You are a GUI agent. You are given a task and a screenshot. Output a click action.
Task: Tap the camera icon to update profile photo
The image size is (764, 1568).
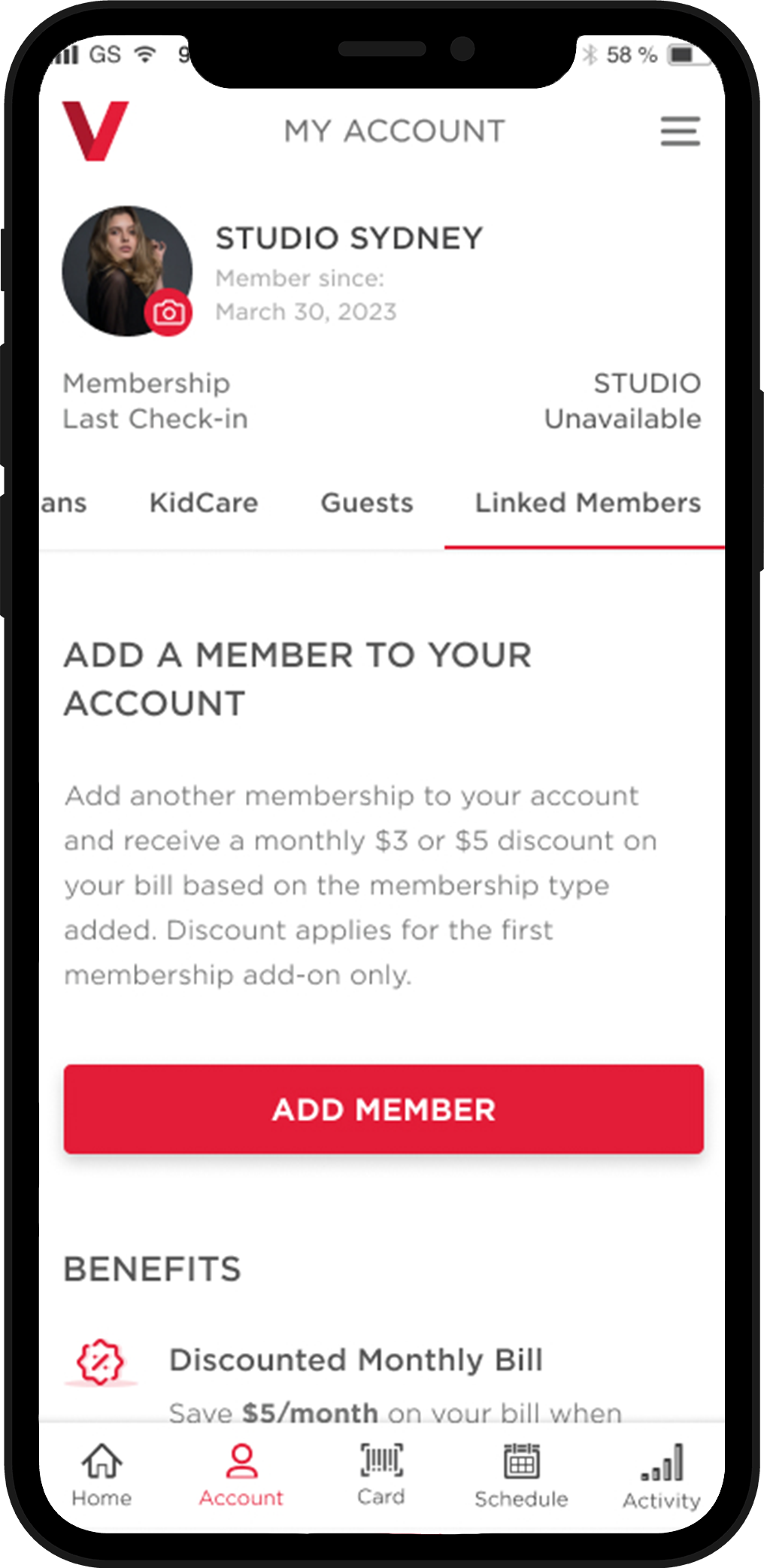point(170,311)
